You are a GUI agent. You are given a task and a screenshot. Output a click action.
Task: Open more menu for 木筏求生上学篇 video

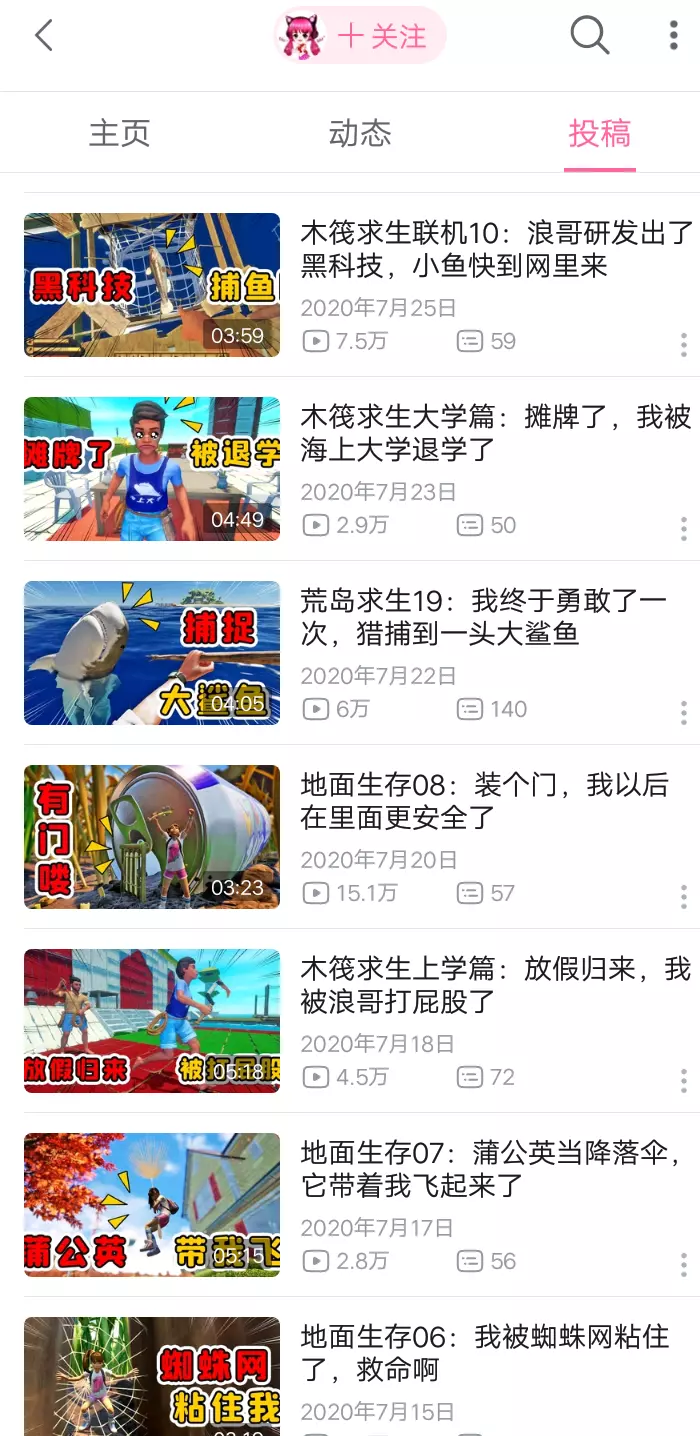(684, 1081)
